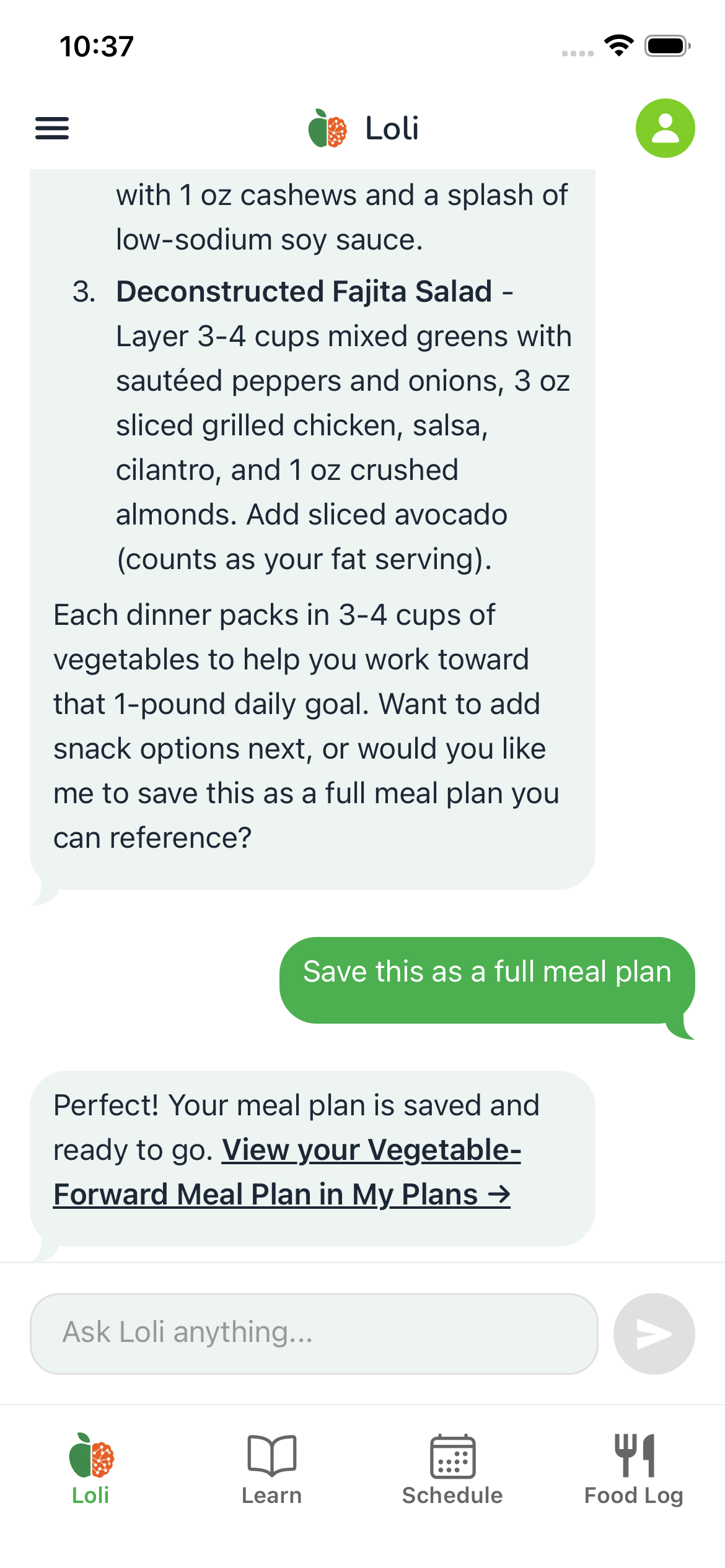The width and height of the screenshot is (725, 1568).
Task: Open the Food Log tab
Action: click(x=633, y=1469)
